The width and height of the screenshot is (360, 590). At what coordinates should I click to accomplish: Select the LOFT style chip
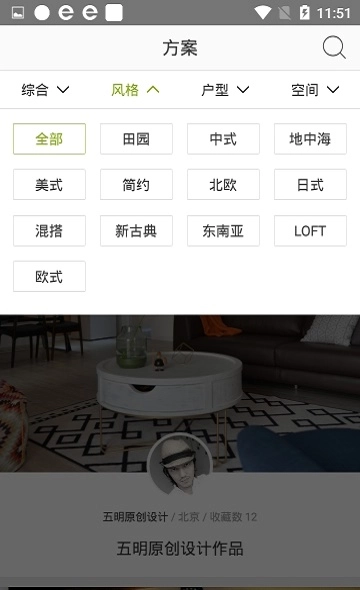[310, 231]
